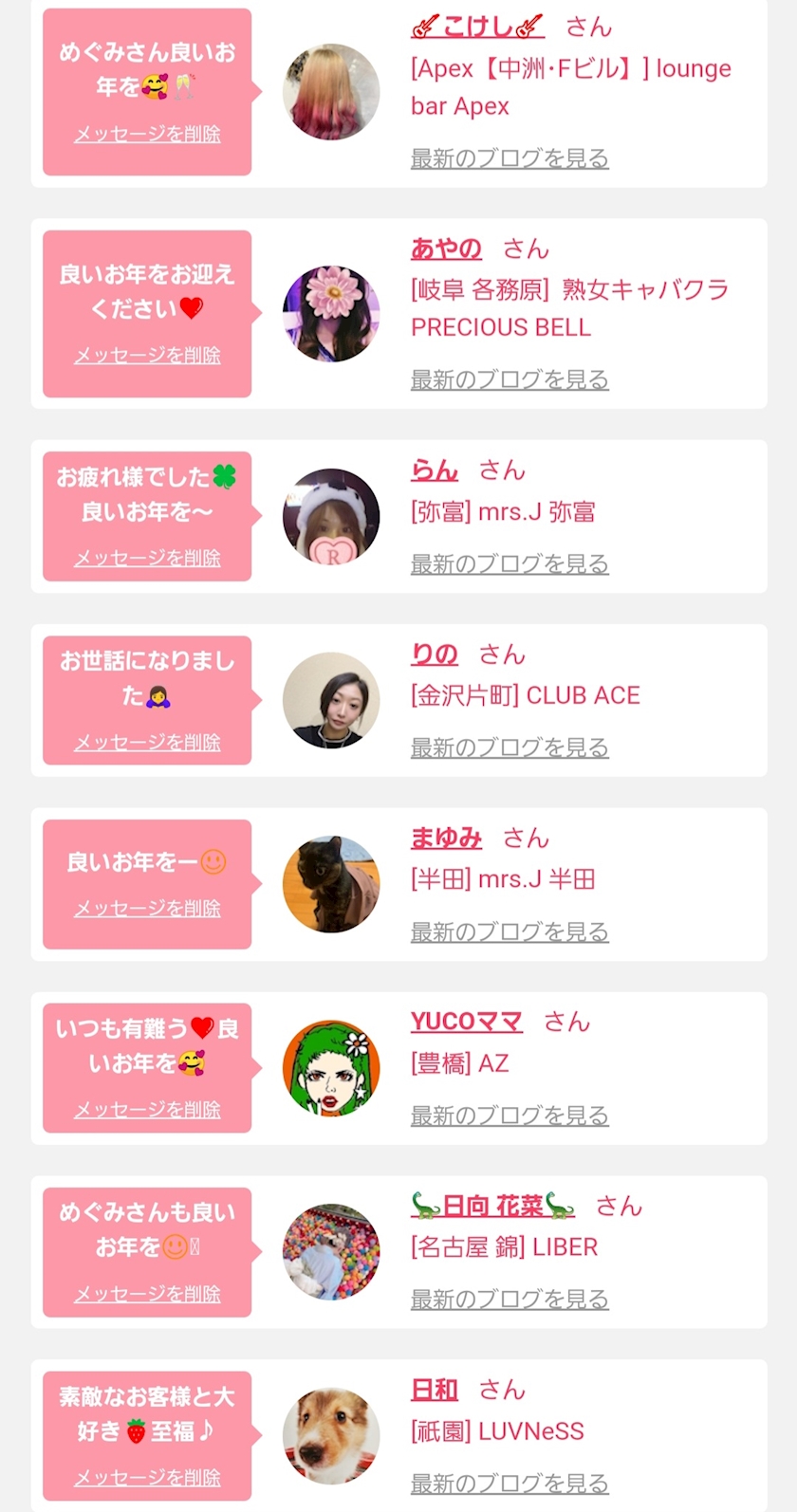Open らん's profile name link
Screen dimensions: 797x1512
435,470
